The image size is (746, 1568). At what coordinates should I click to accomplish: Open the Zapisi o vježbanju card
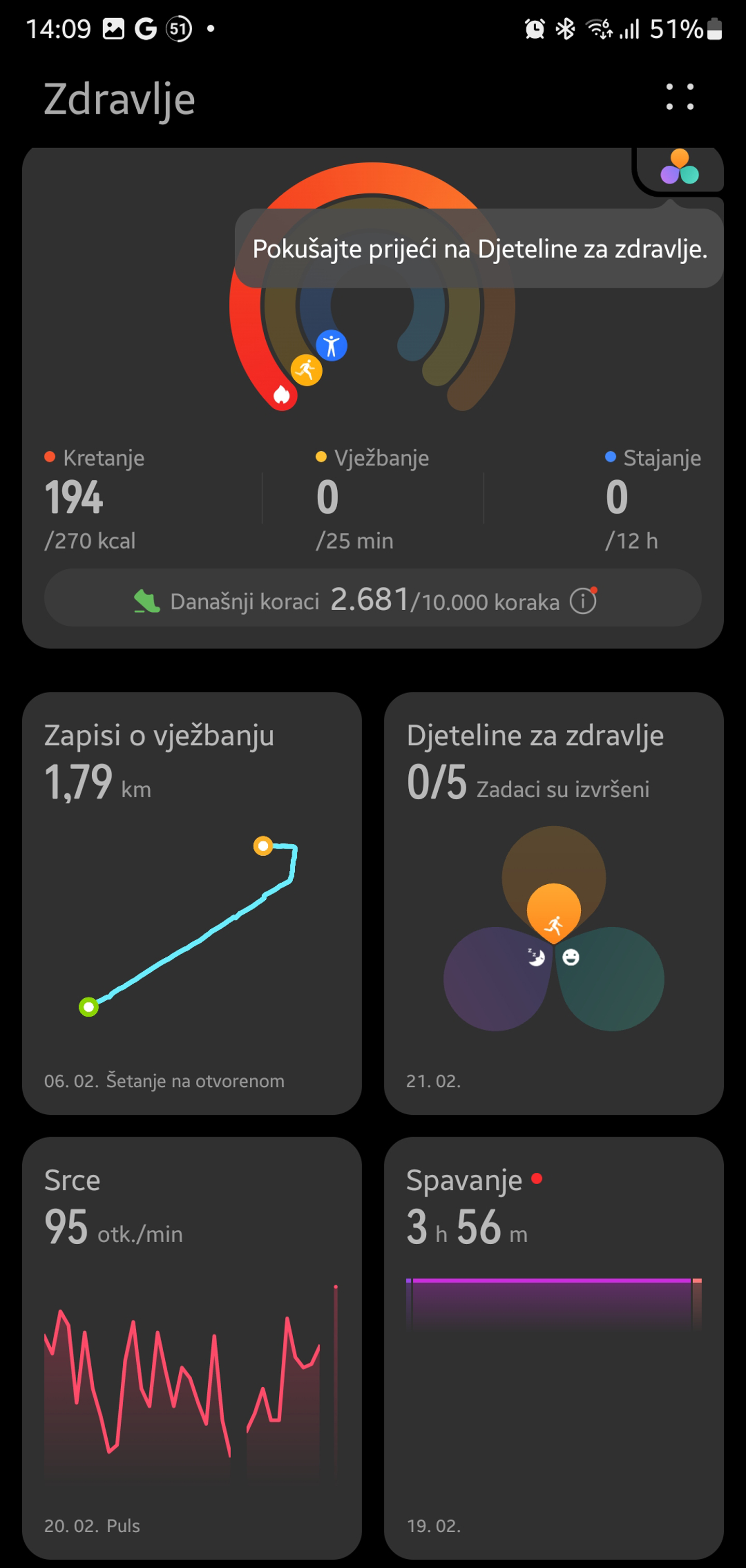coord(192,903)
